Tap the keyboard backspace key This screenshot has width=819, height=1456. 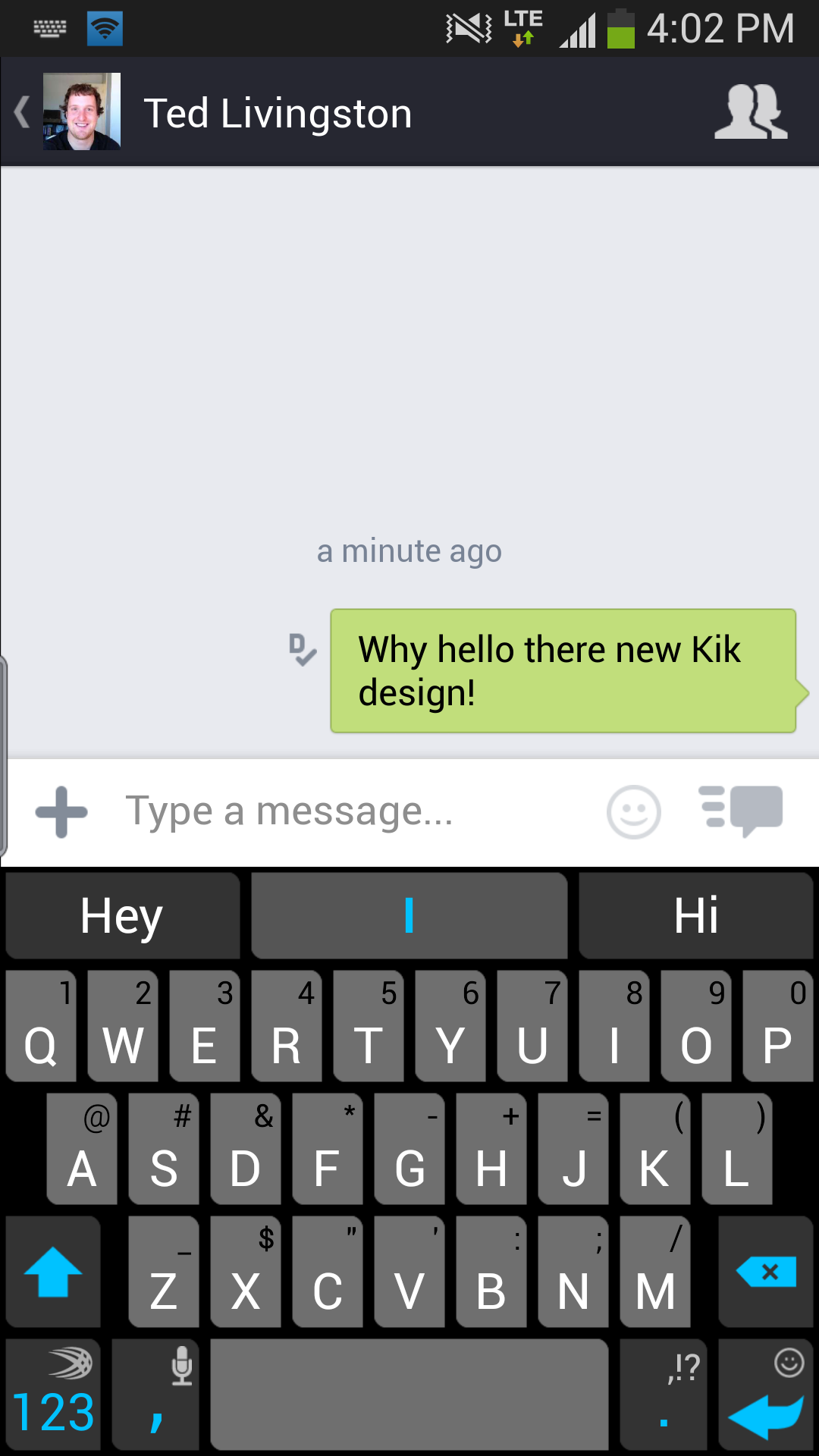(x=767, y=1272)
